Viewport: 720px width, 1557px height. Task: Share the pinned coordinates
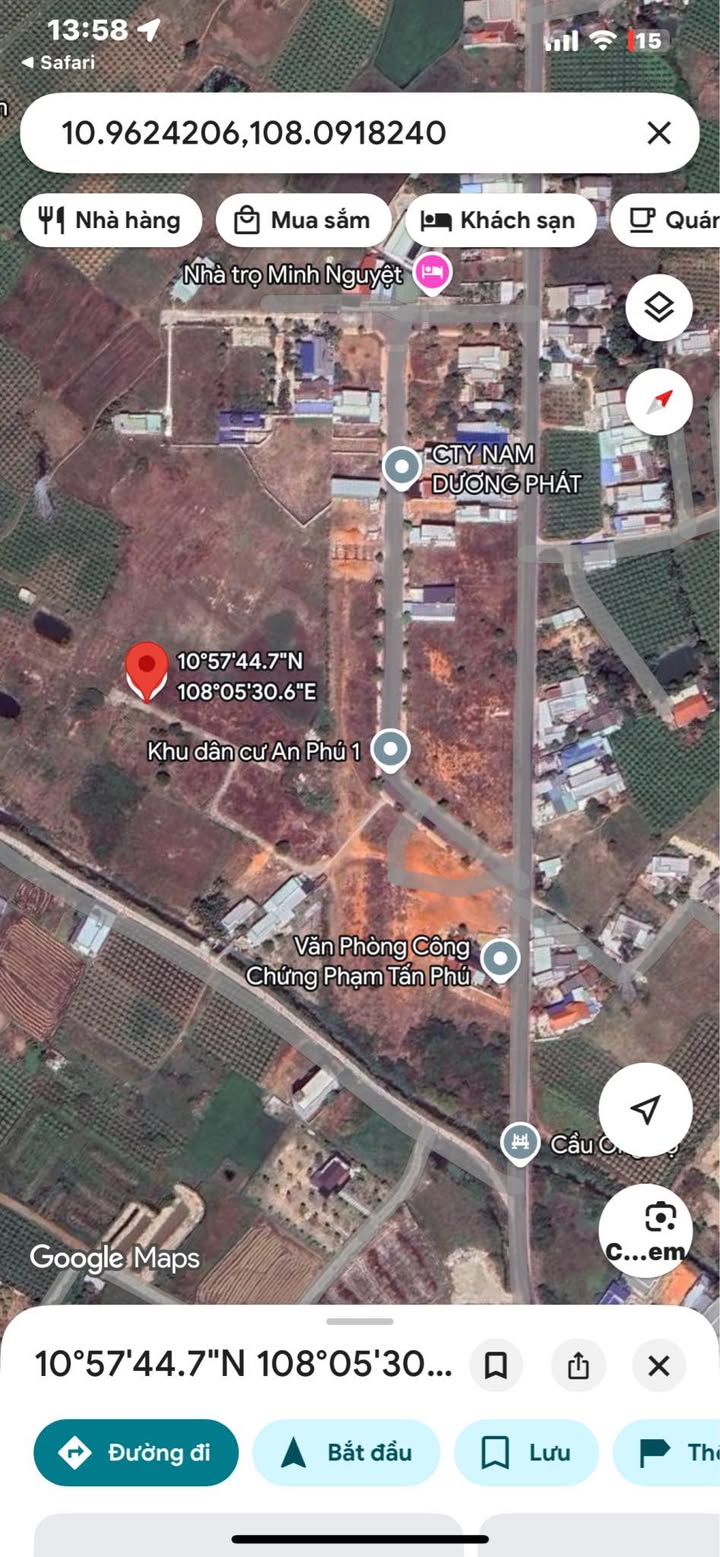578,1365
